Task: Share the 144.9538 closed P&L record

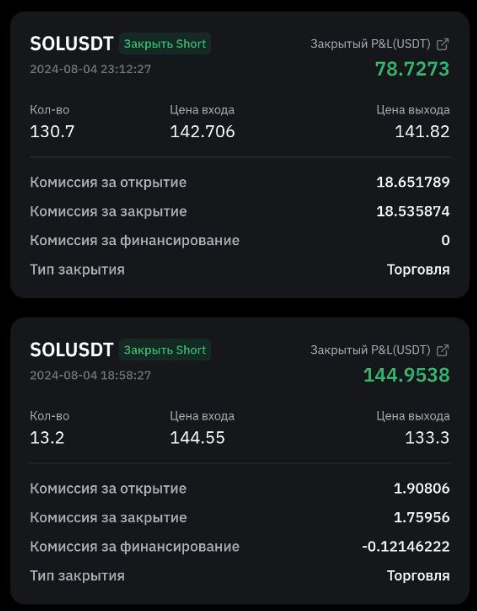Action: [x=443, y=350]
